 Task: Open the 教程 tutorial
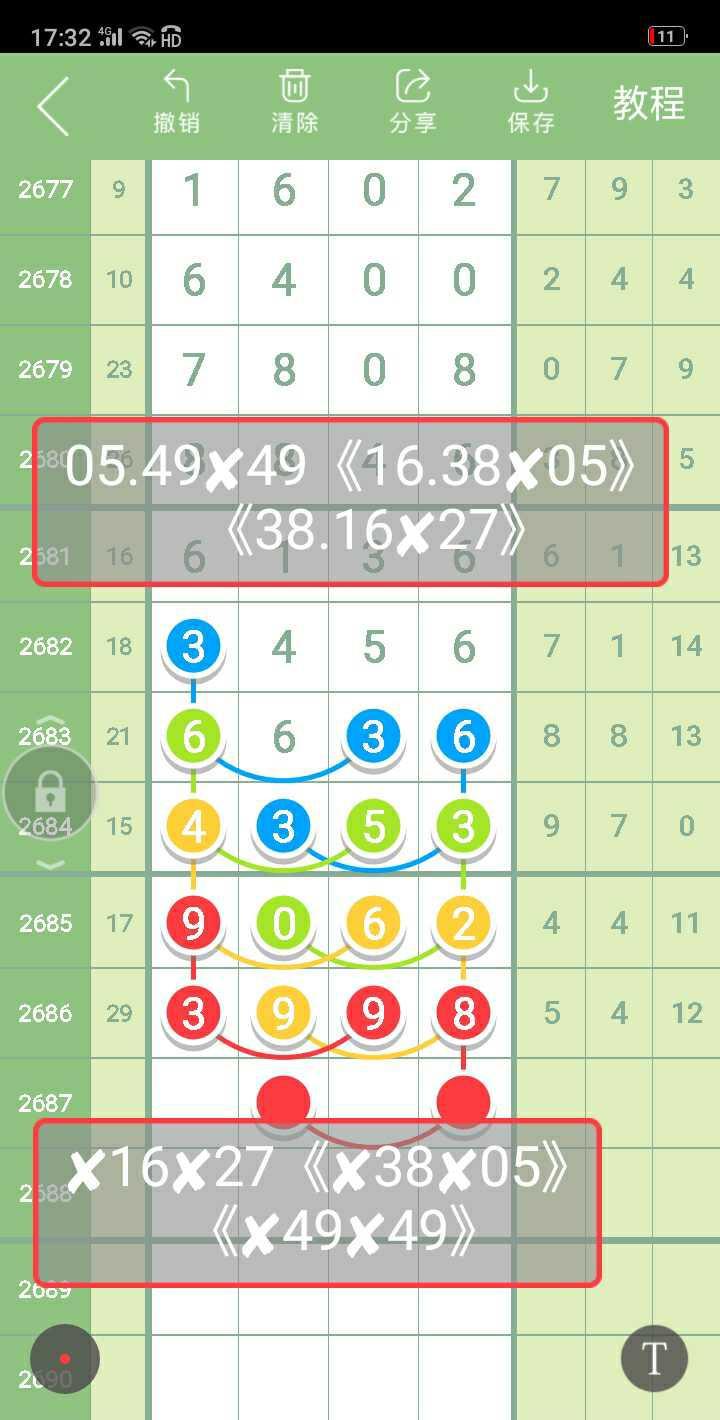pyautogui.click(x=648, y=103)
